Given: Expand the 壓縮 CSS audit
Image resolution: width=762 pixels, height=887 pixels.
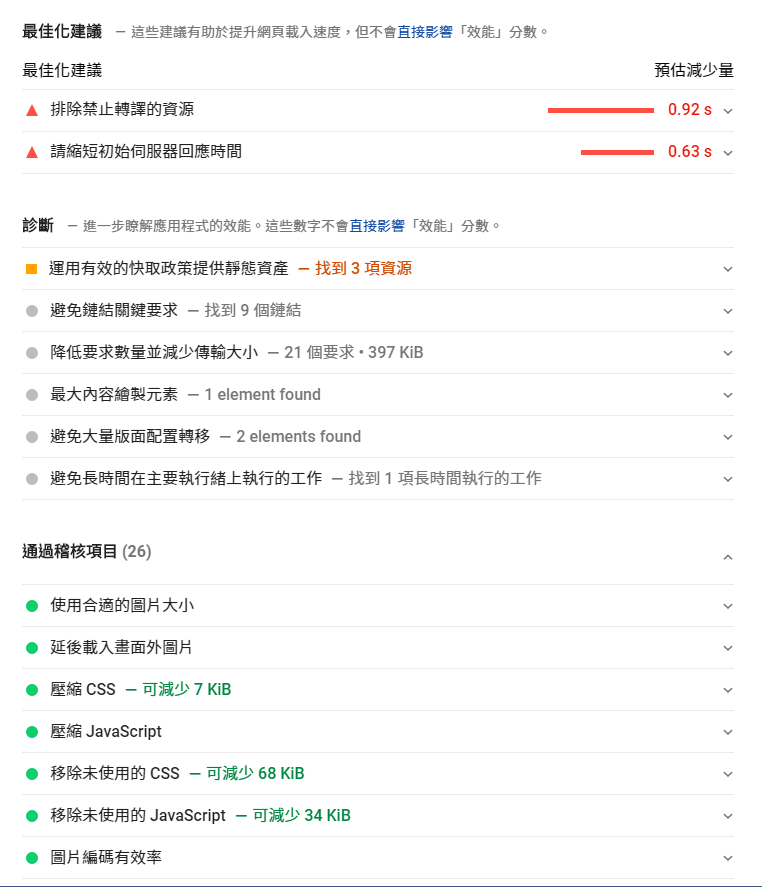Looking at the screenshot, I should click(728, 690).
